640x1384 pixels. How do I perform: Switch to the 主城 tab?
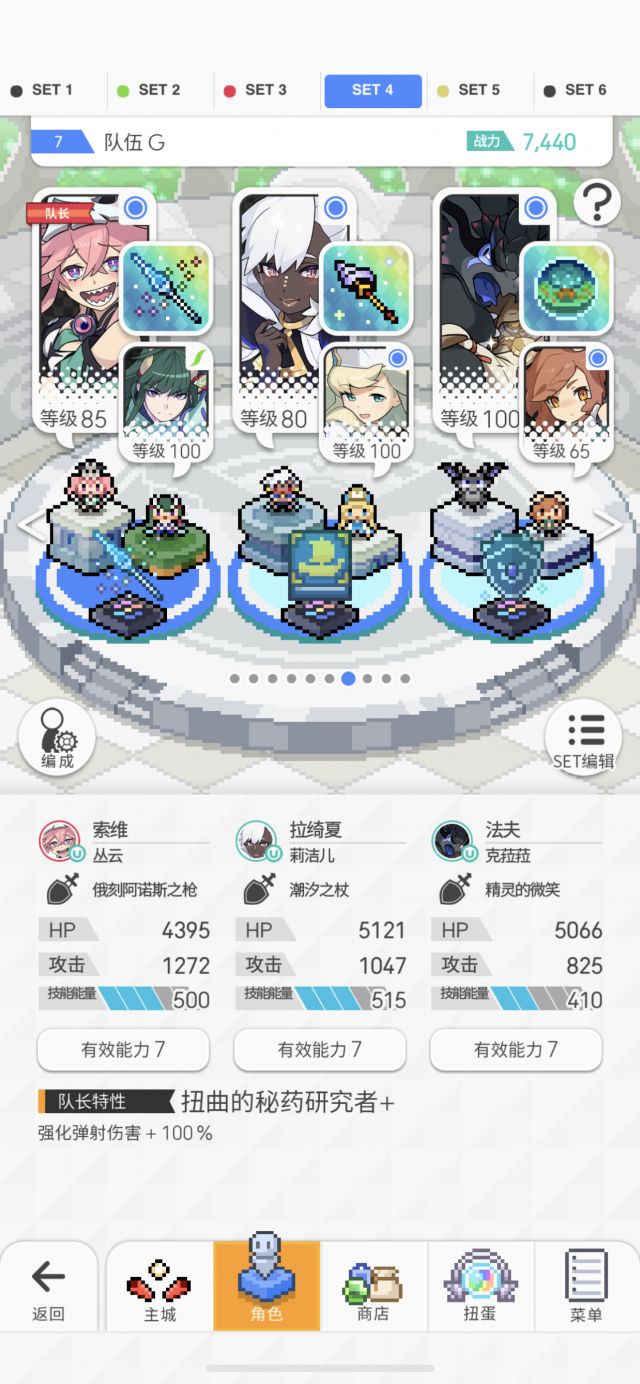tap(160, 1289)
